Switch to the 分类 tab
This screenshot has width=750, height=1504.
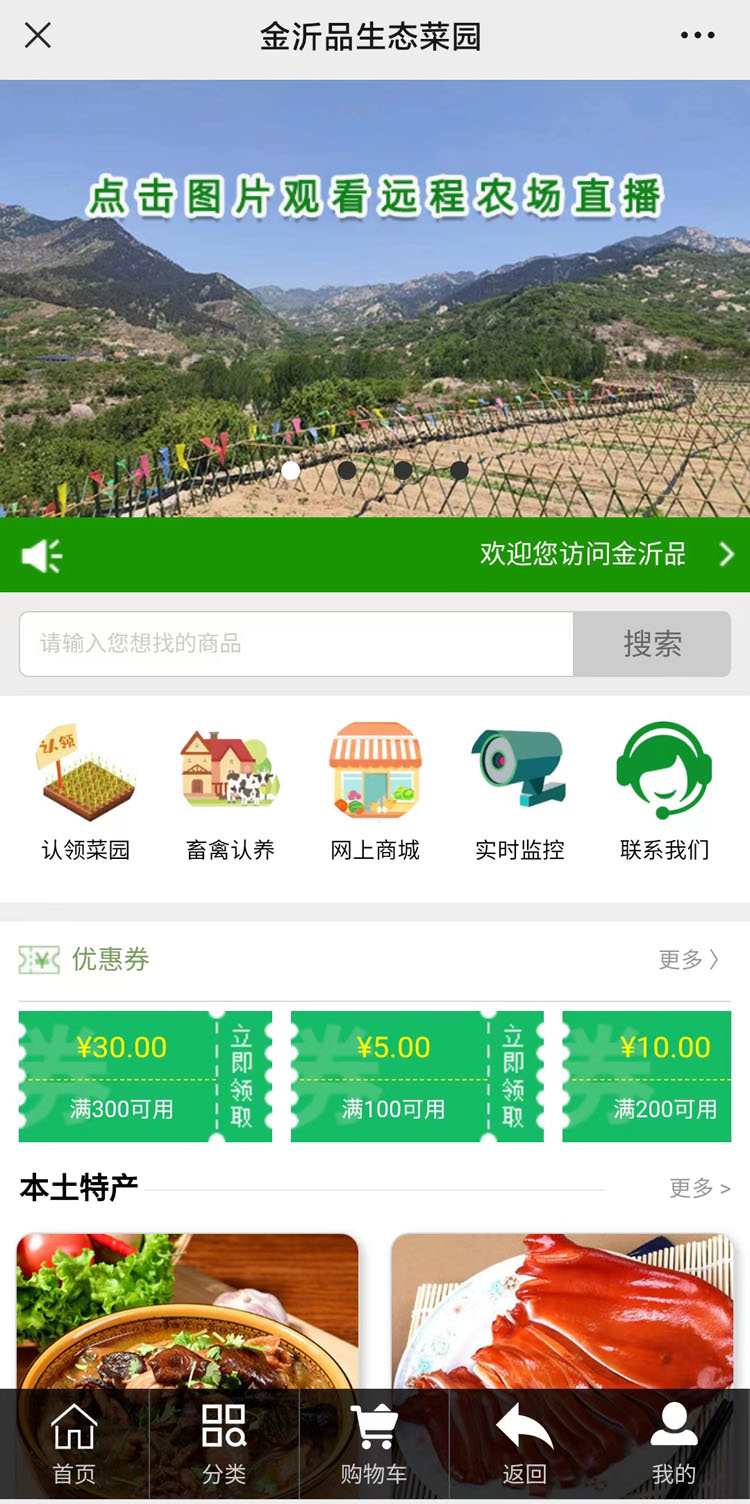(224, 1445)
